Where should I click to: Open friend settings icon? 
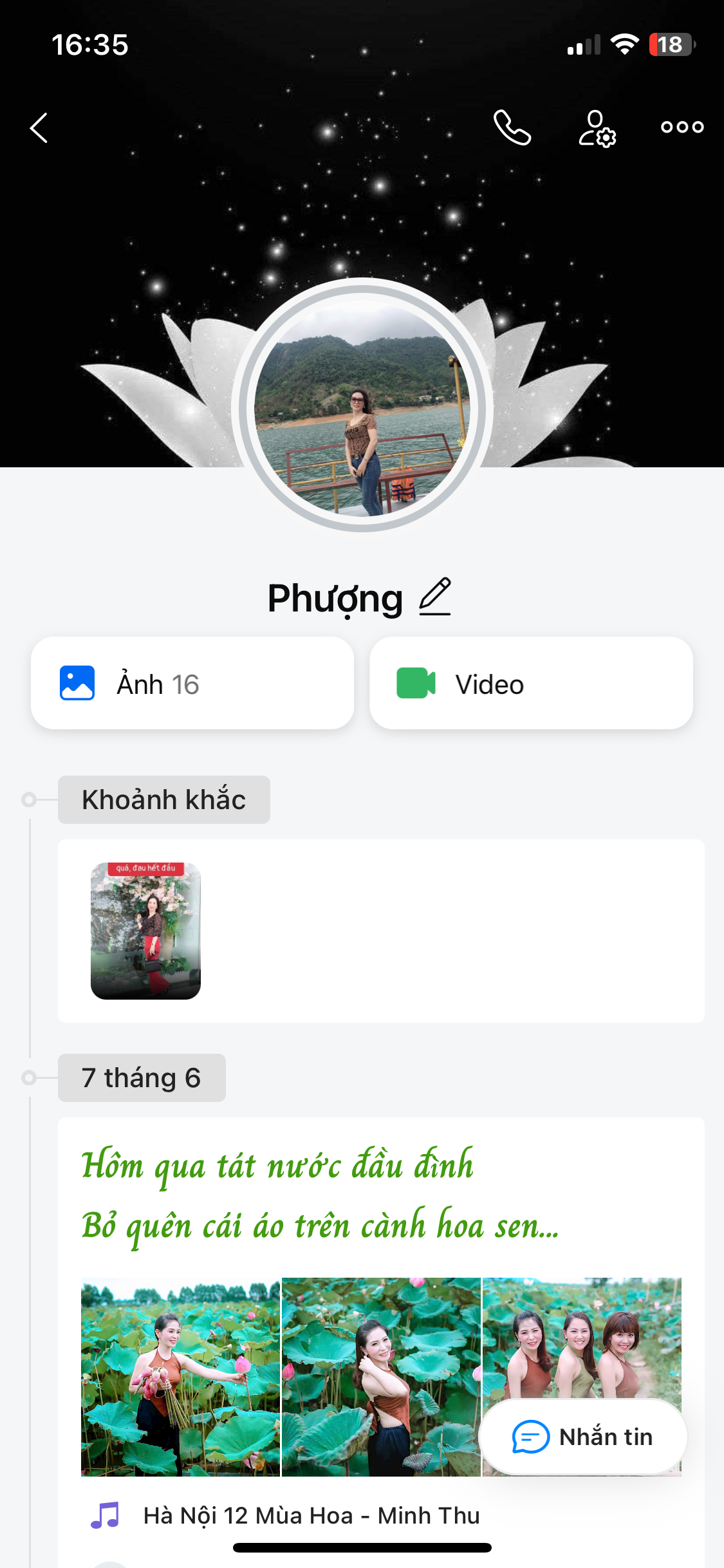(597, 128)
